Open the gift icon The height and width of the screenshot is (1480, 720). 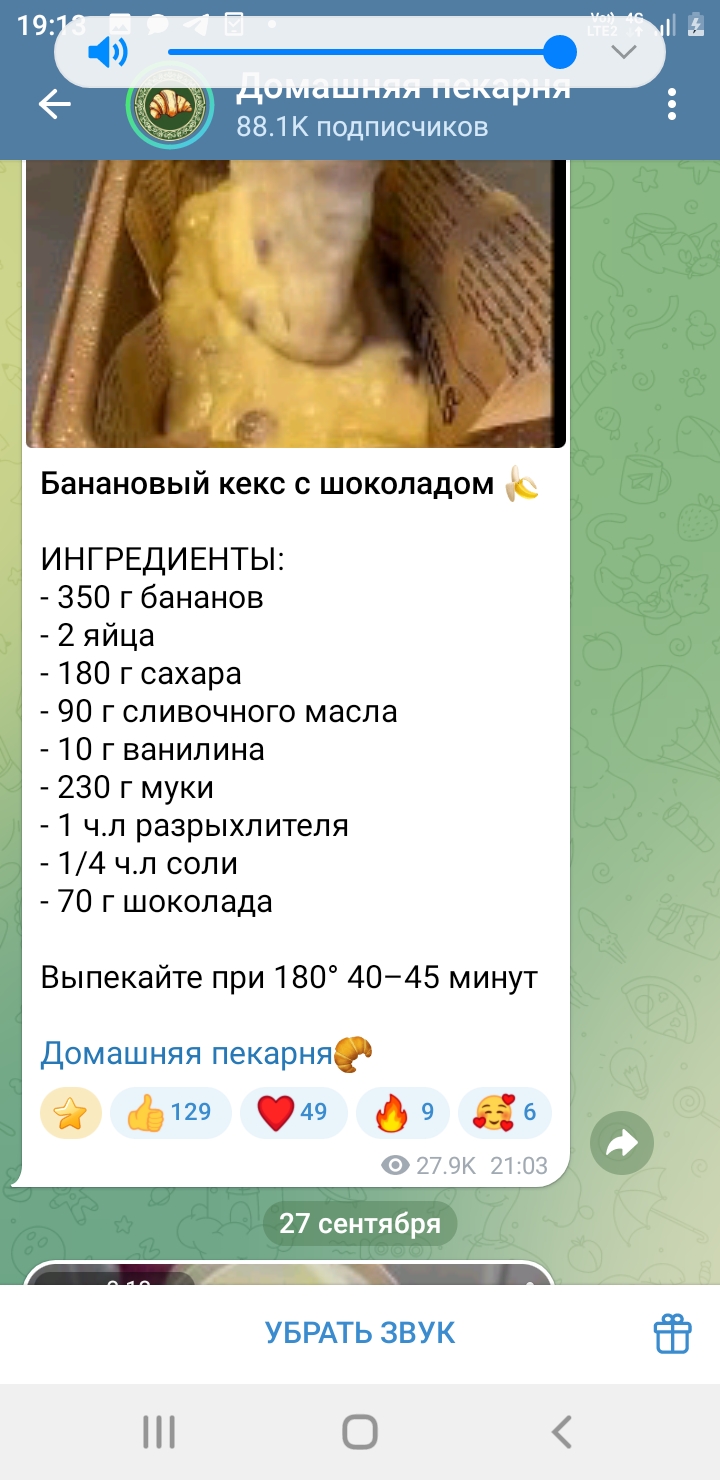click(673, 1332)
